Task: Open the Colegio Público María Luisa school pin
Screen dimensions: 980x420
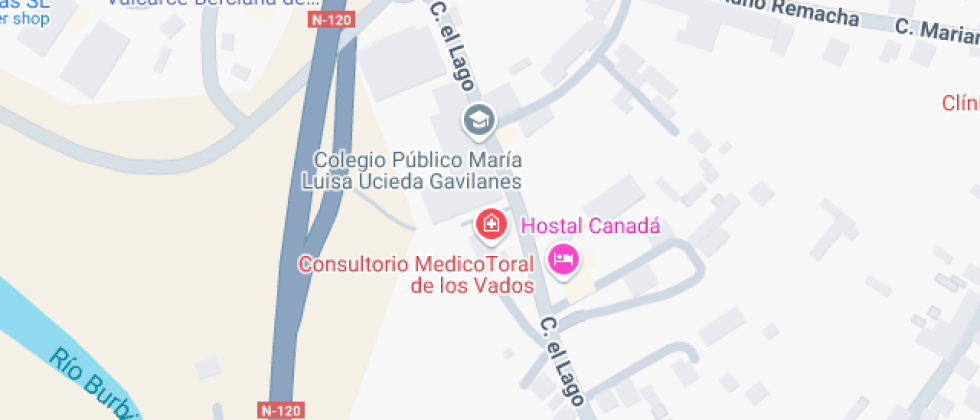Action: click(479, 121)
